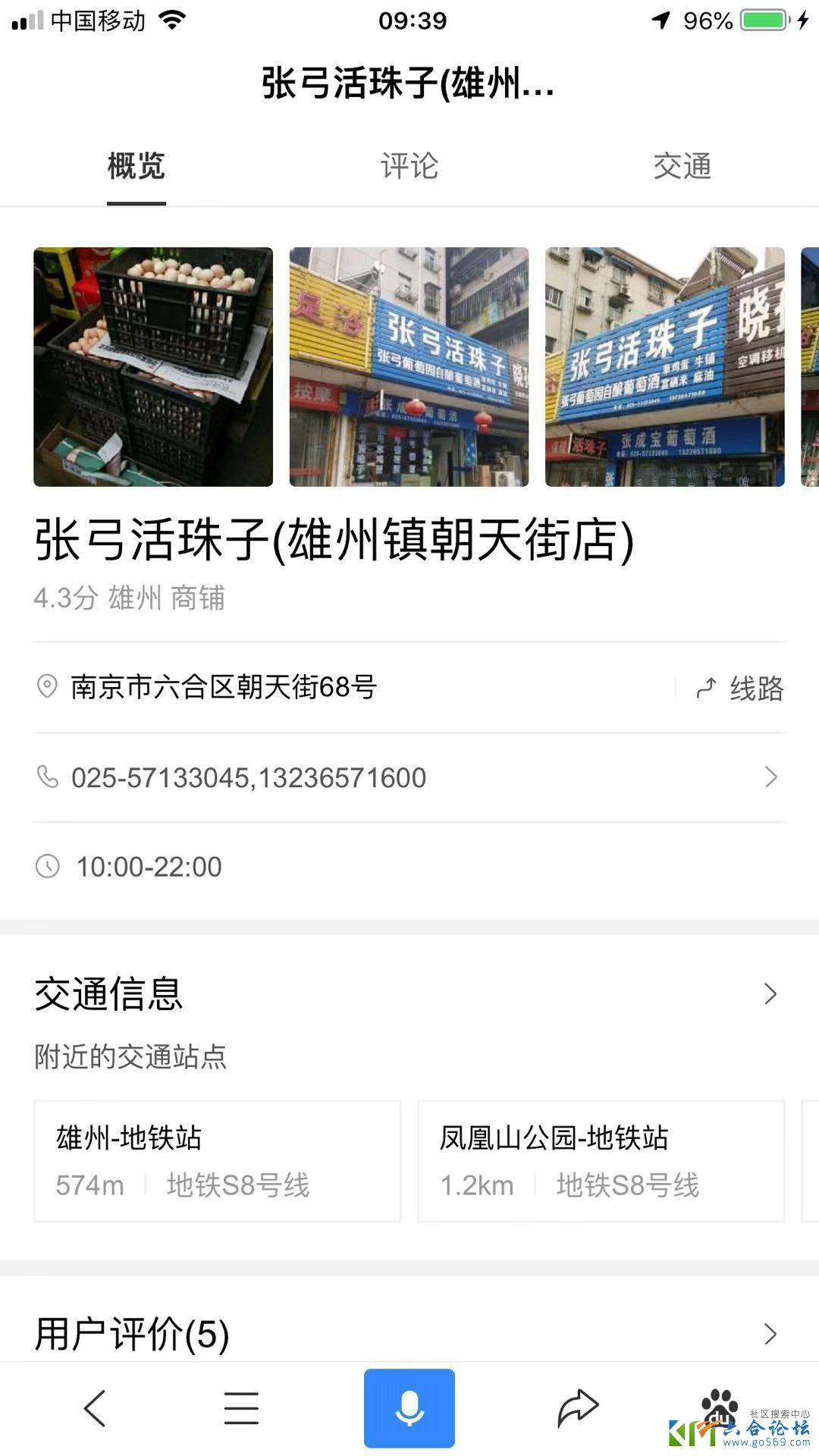This screenshot has height=1456, width=819.
Task: Open the 雄州-地铁站 station card
Action: click(x=220, y=1160)
